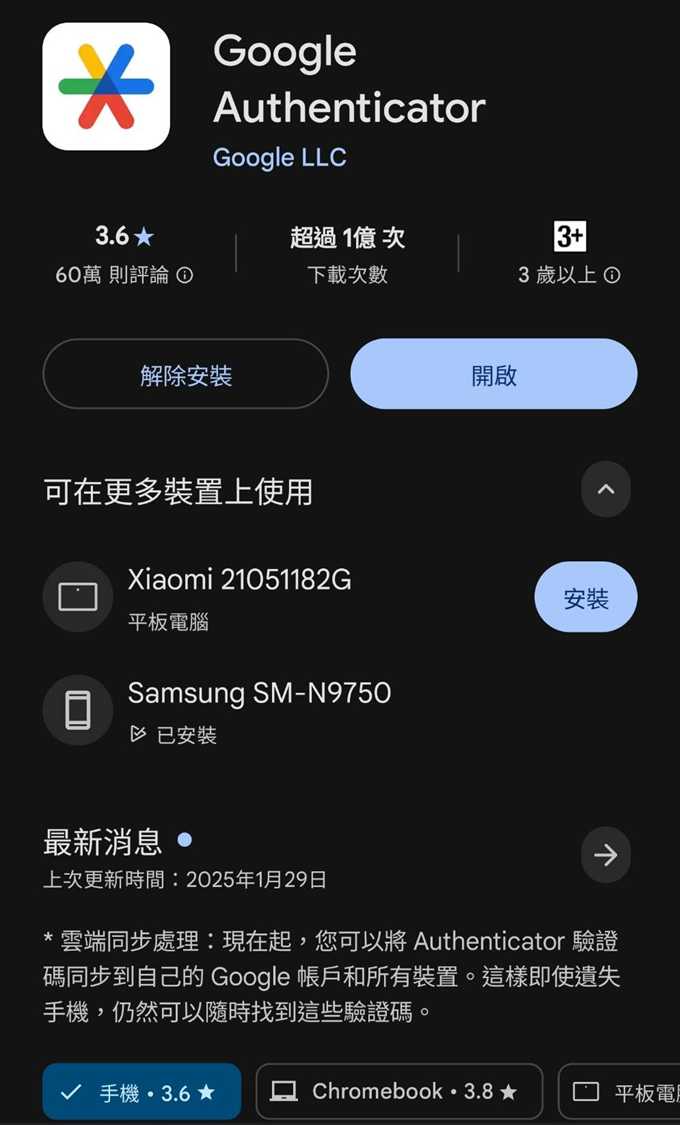Tap the 解除安裝 uninstall button
Image resolution: width=680 pixels, height=1125 pixels.
pos(186,375)
